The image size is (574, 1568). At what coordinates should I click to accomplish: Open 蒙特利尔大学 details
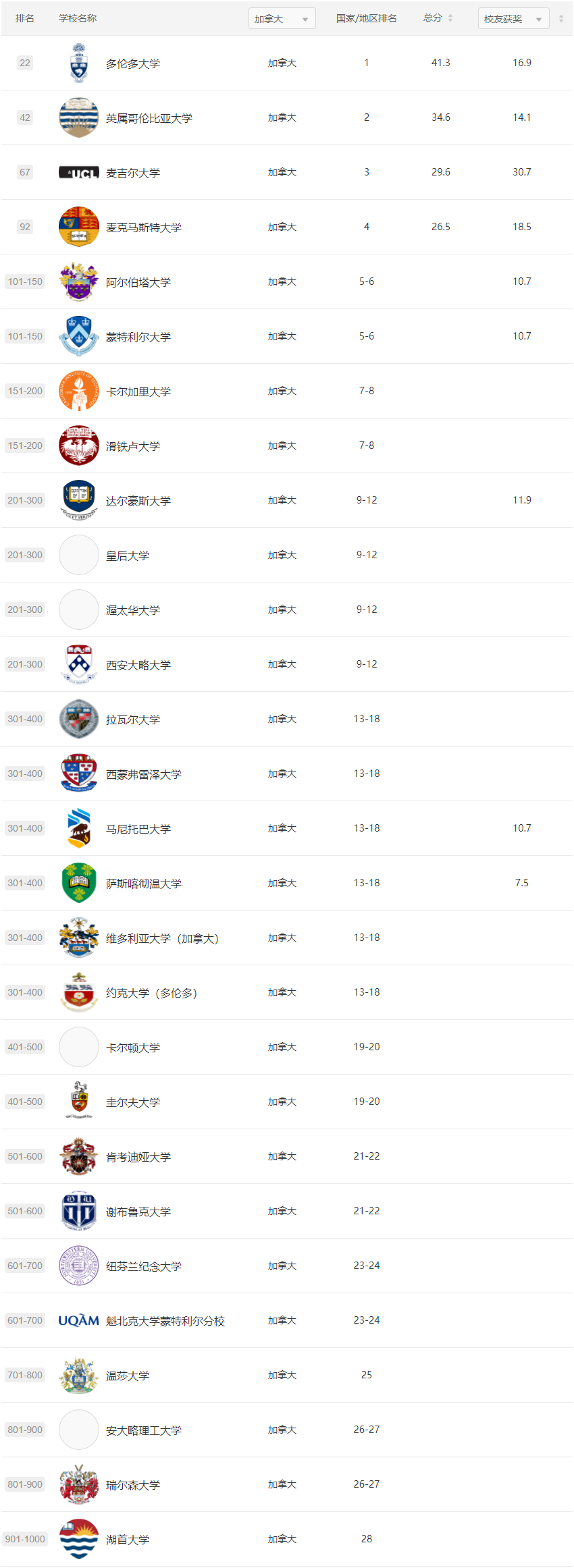(138, 337)
